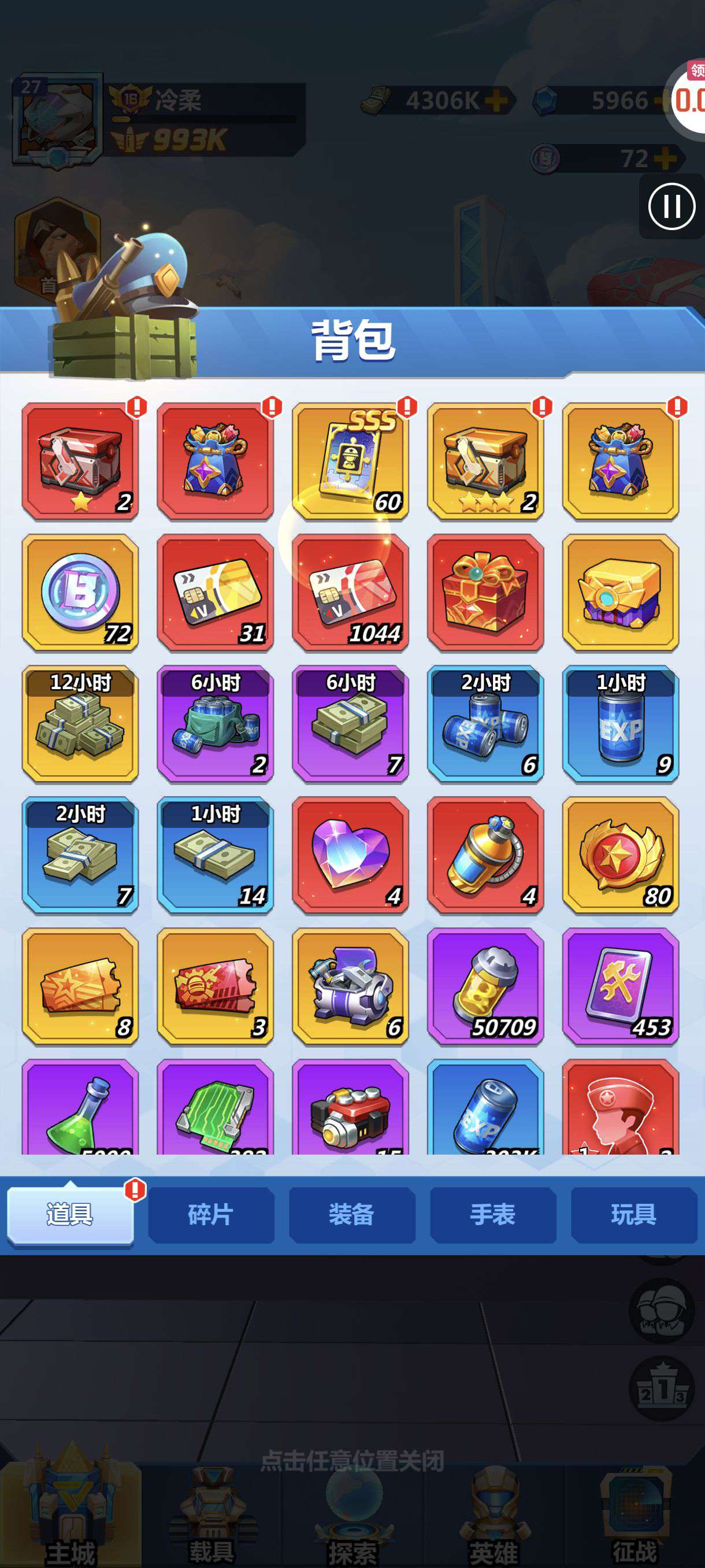Viewport: 705px width, 1568px height.
Task: Tap the pause button
Action: click(x=671, y=207)
